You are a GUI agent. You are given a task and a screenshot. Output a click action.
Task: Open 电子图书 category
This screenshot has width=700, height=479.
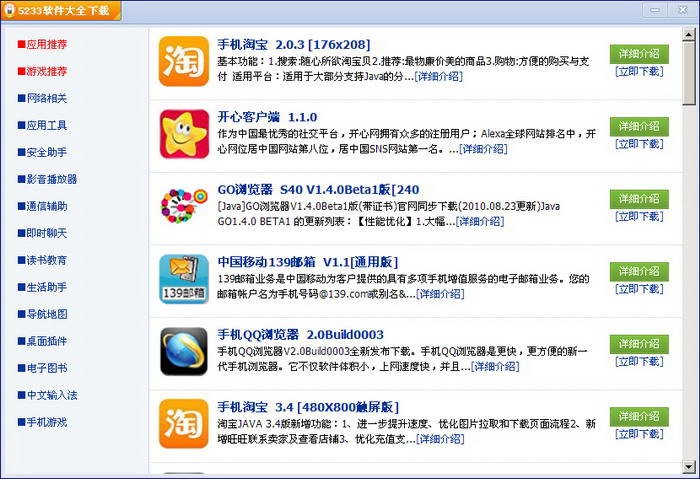pyautogui.click(x=47, y=368)
